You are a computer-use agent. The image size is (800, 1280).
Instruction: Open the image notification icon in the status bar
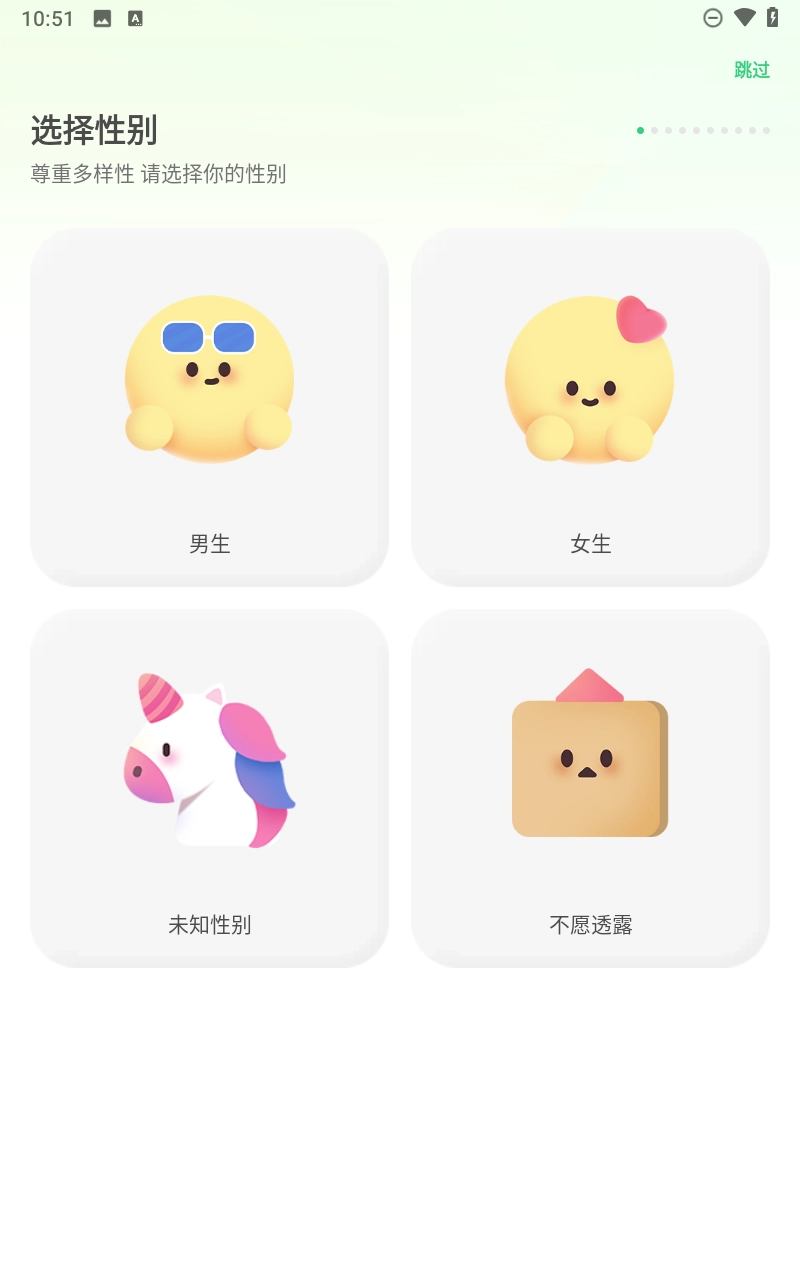coord(101,17)
